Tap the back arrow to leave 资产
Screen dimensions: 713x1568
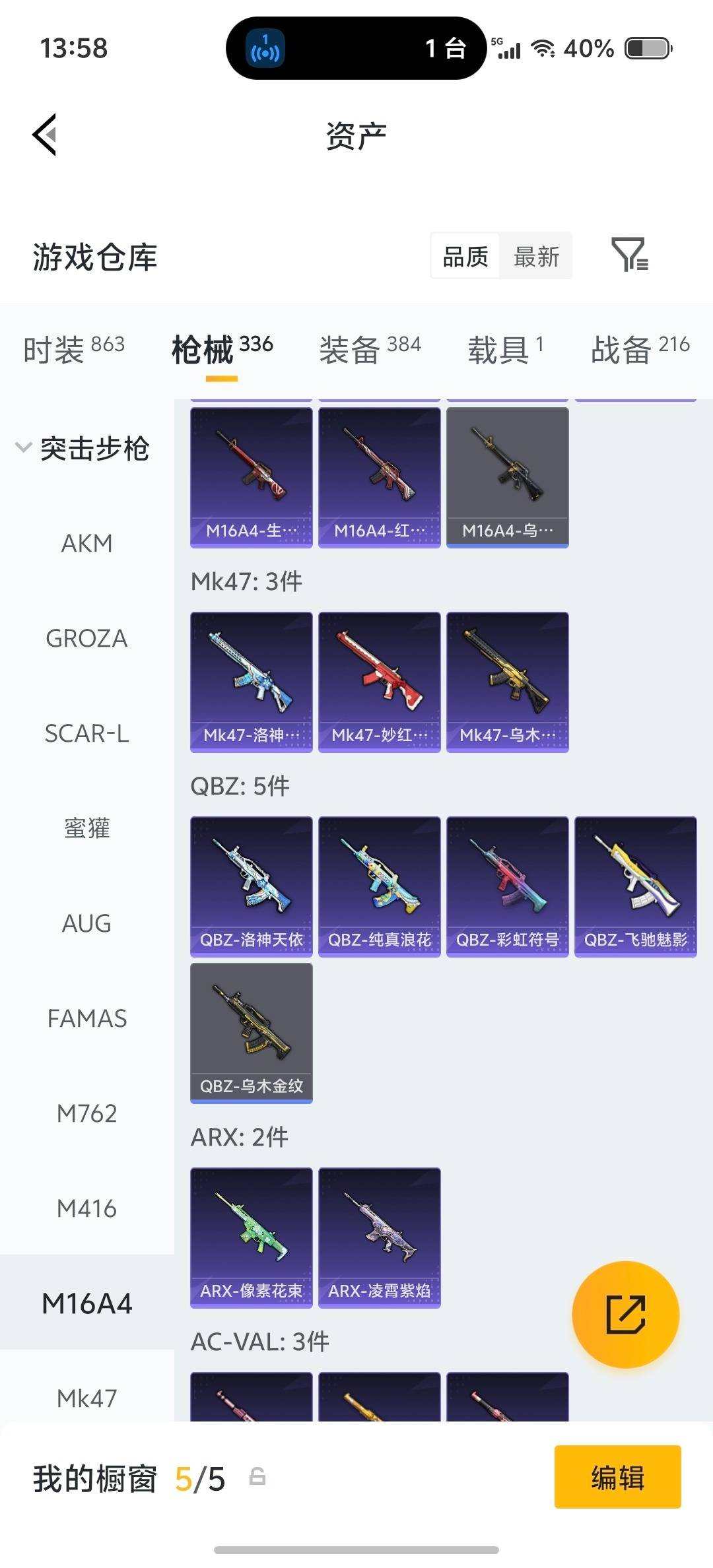pos(44,134)
